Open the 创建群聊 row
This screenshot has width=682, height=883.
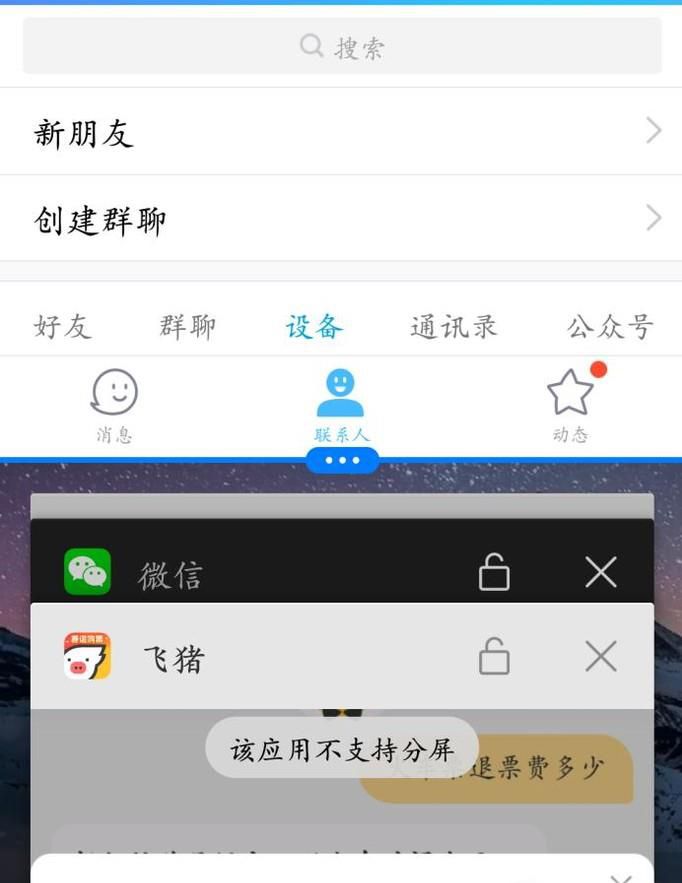point(340,219)
